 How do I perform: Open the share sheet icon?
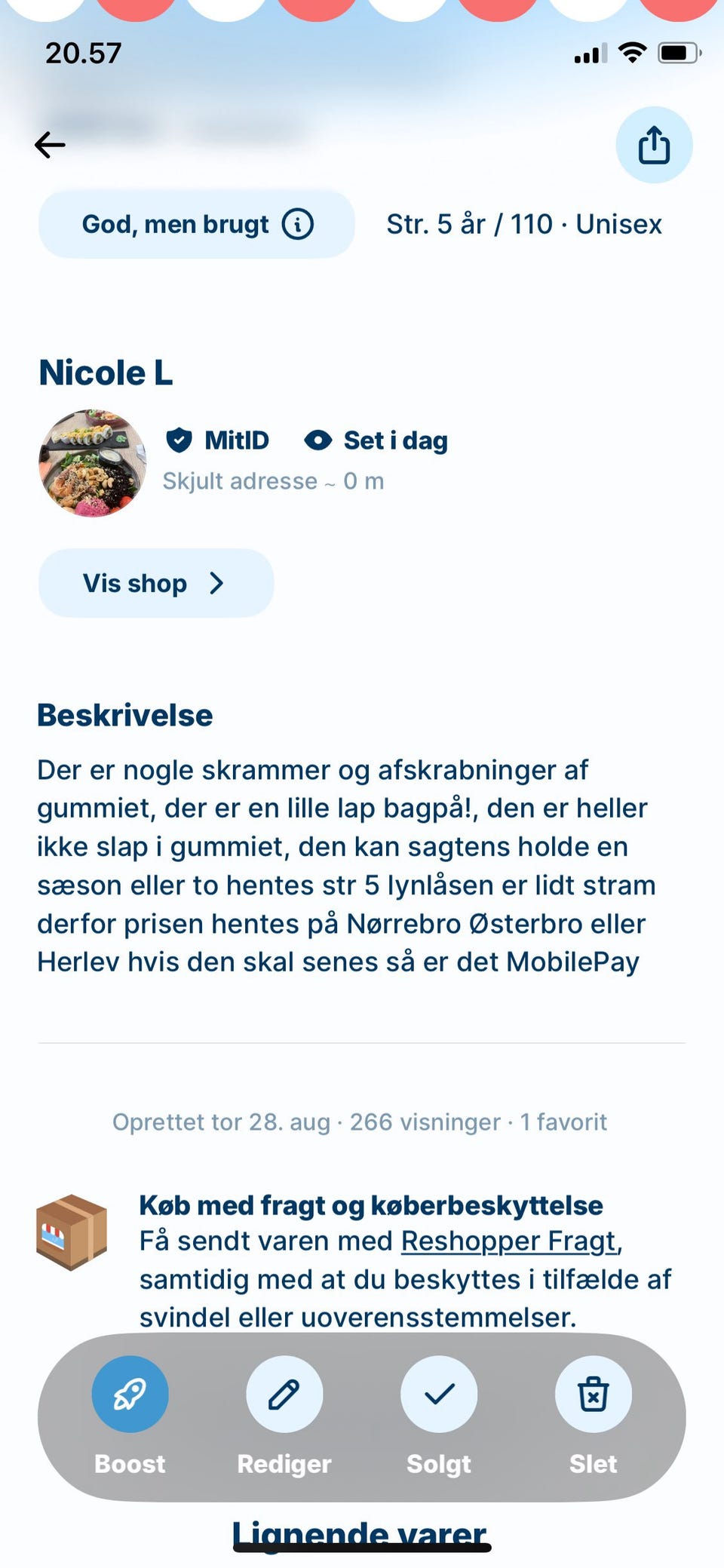coord(653,144)
